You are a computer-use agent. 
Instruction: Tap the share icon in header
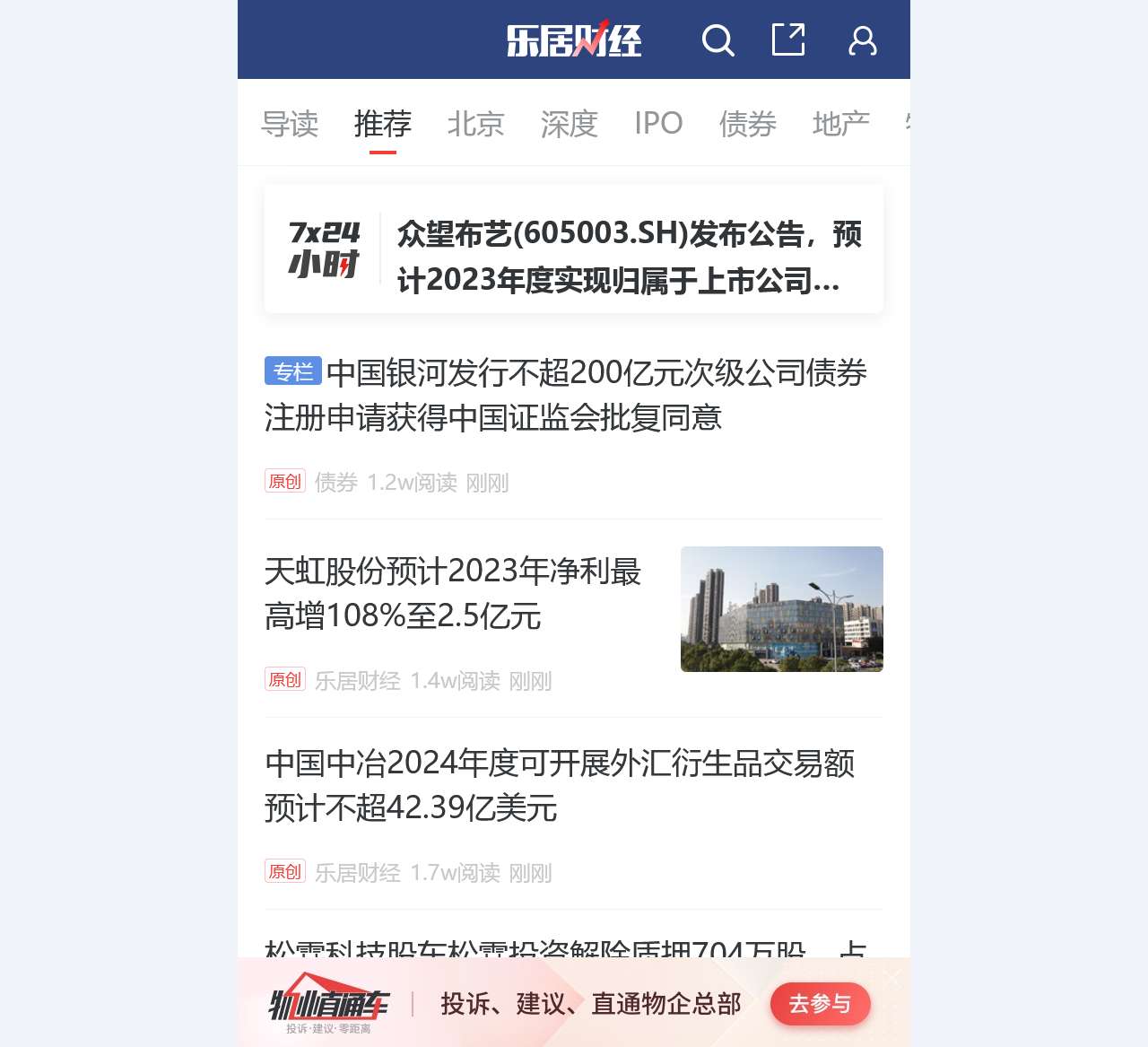pos(788,40)
